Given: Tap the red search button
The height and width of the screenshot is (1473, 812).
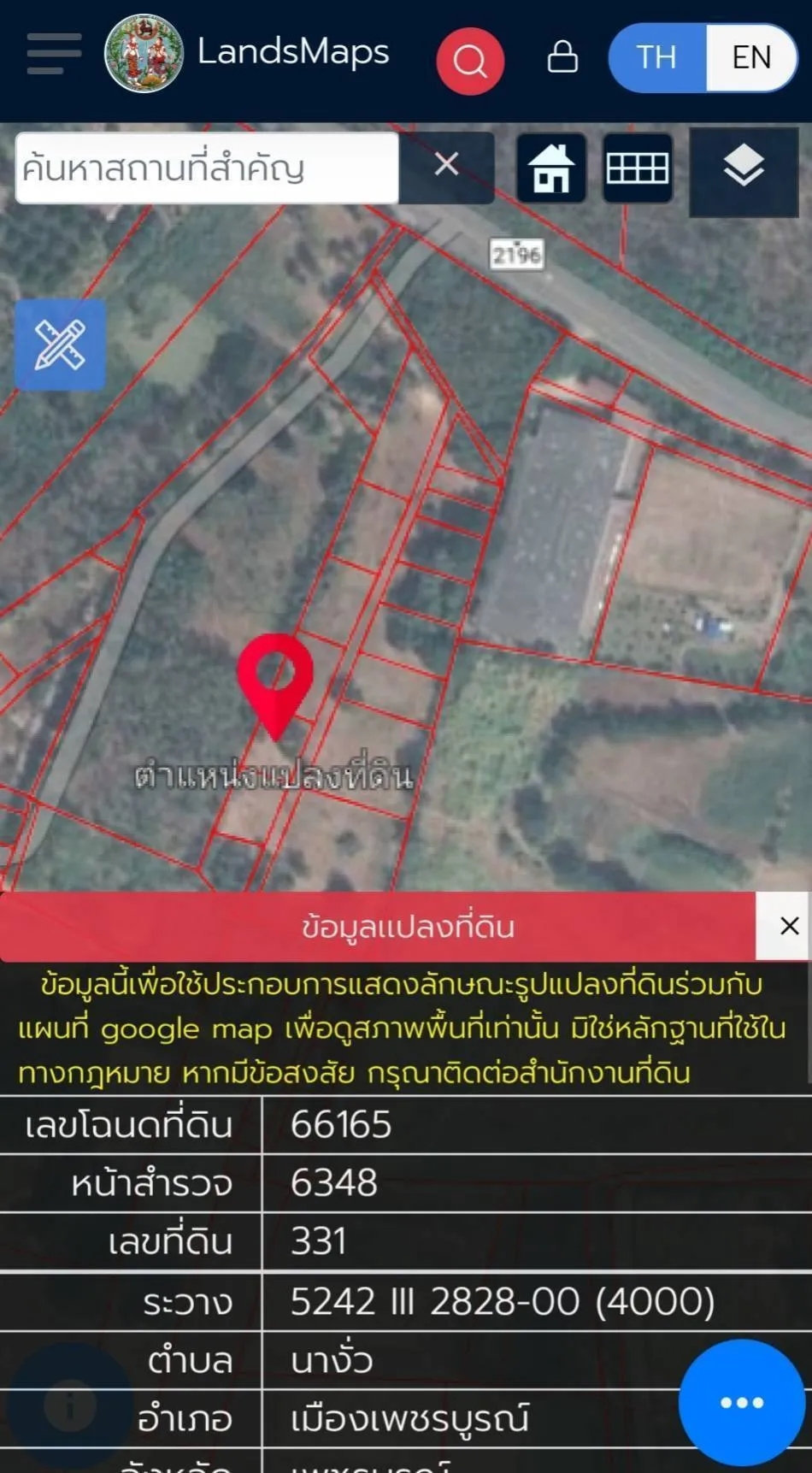Looking at the screenshot, I should (x=469, y=61).
